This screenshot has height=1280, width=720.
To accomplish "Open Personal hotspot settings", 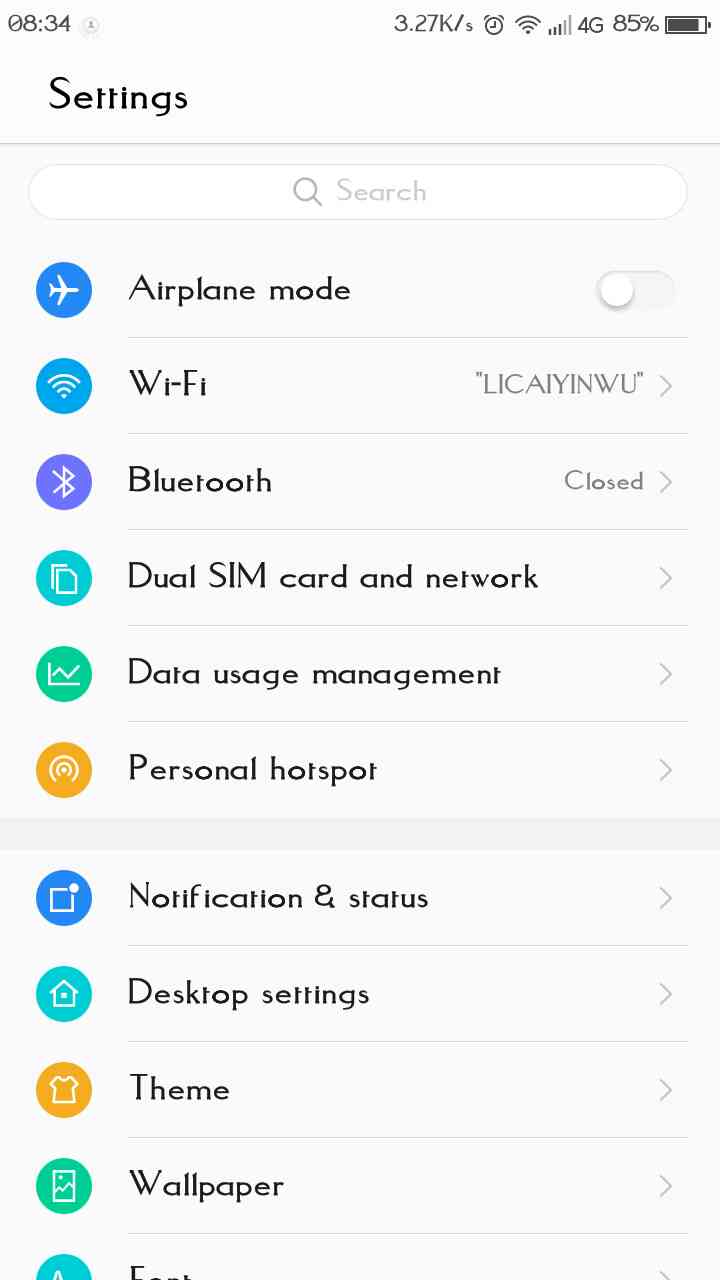I will pos(360,769).
